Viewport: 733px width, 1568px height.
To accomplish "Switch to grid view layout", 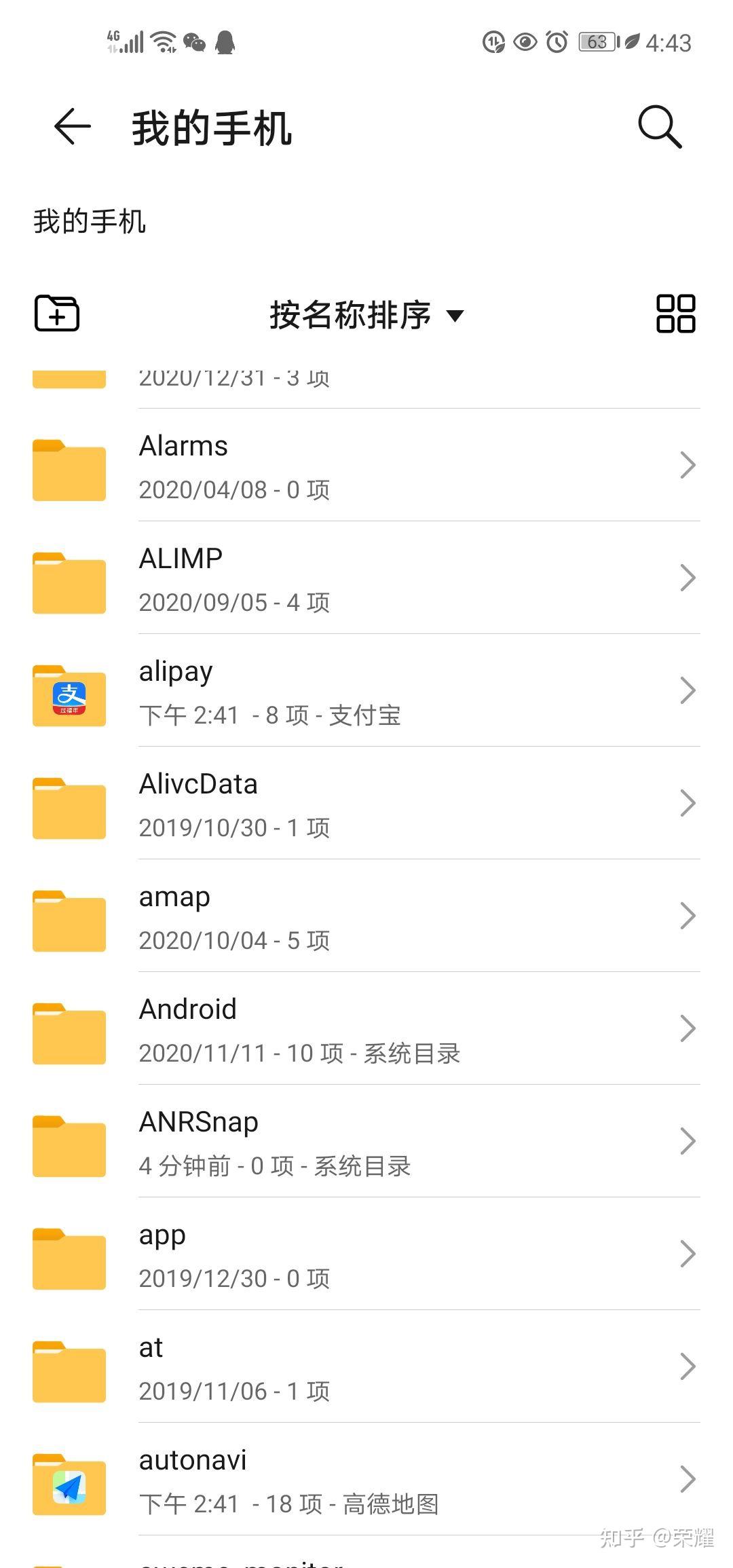I will coord(675,314).
